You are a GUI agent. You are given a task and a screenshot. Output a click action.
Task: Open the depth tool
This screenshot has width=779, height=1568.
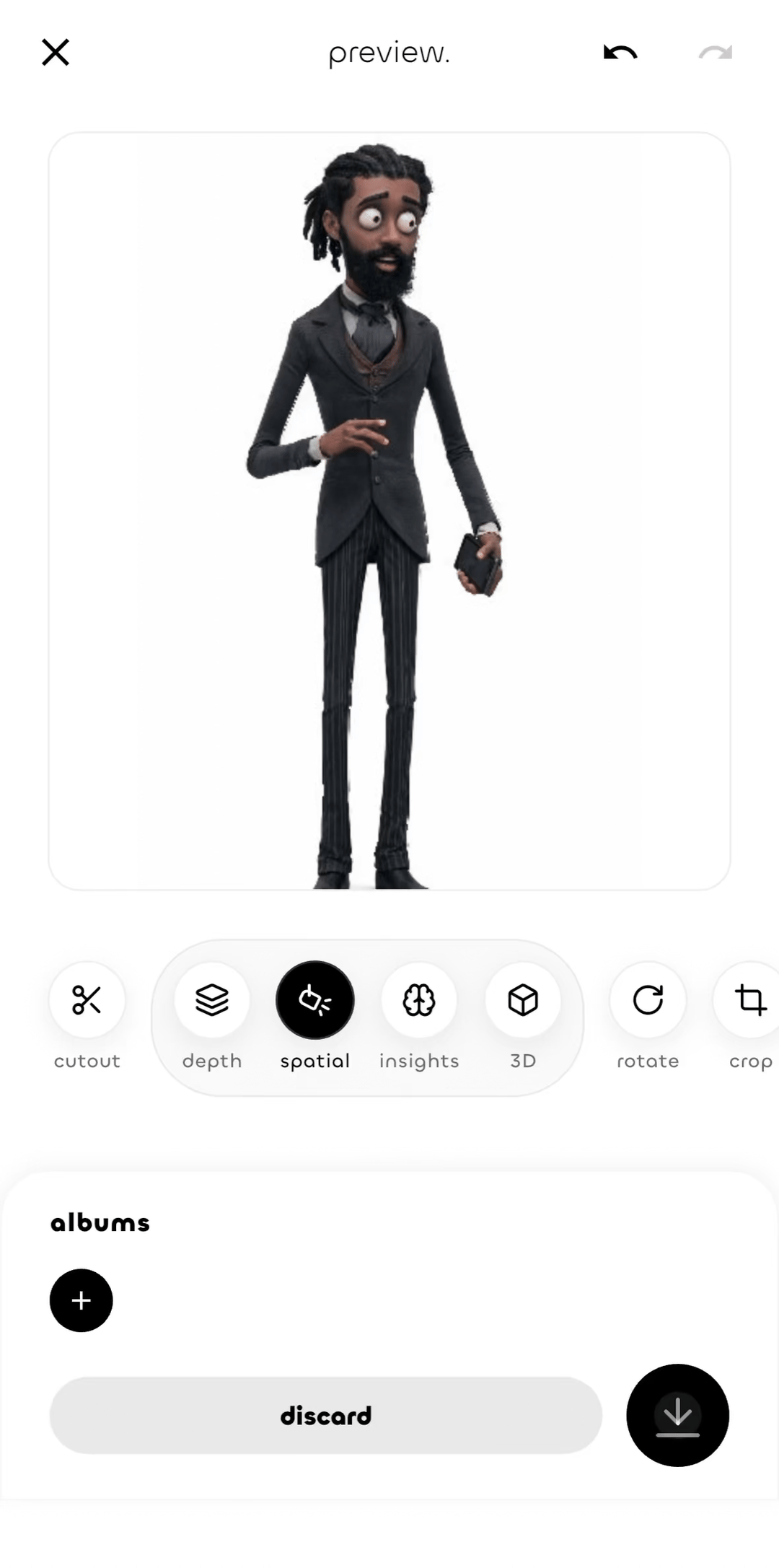[212, 1000]
